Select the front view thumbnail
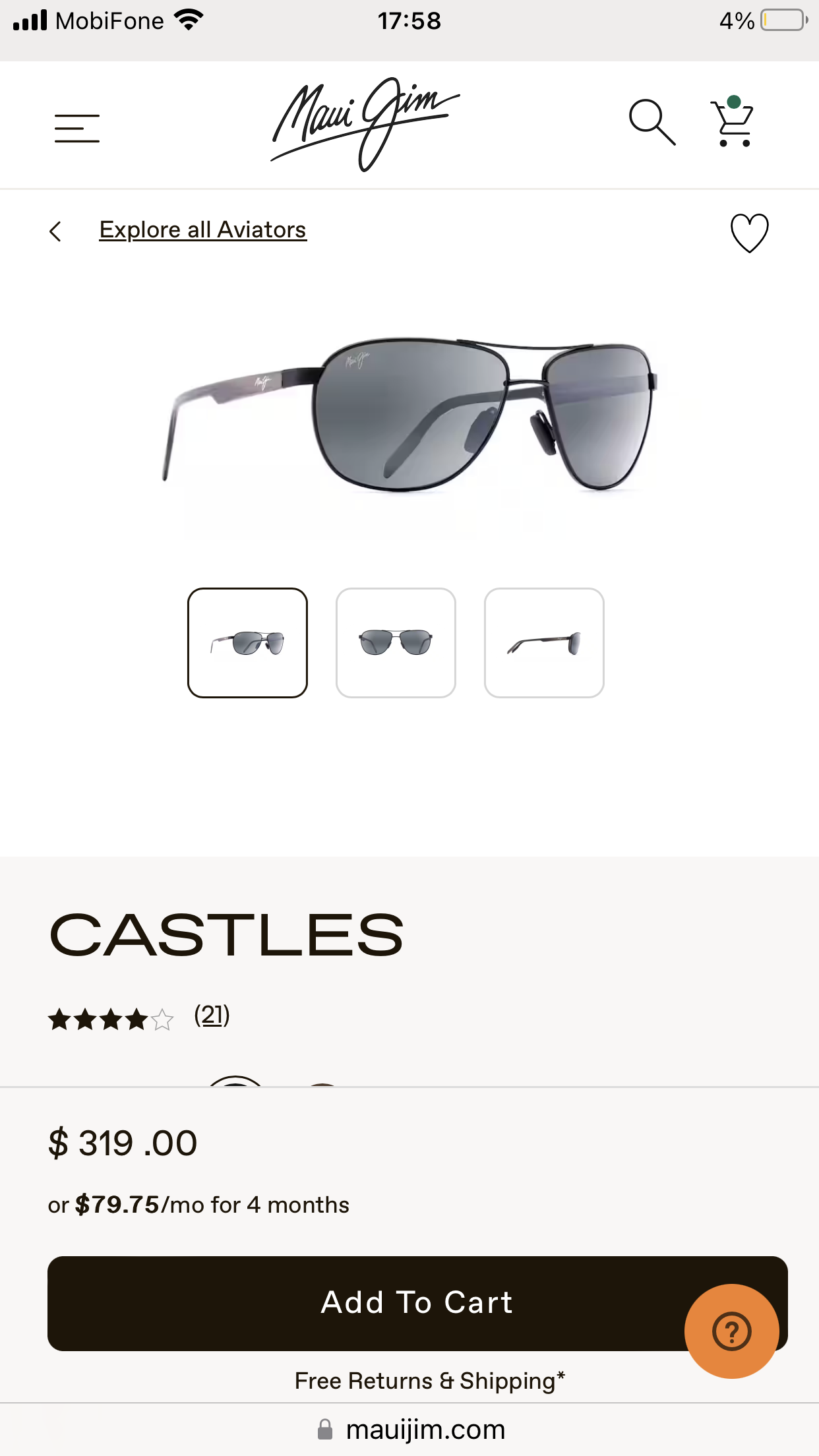This screenshot has width=819, height=1456. [x=396, y=643]
